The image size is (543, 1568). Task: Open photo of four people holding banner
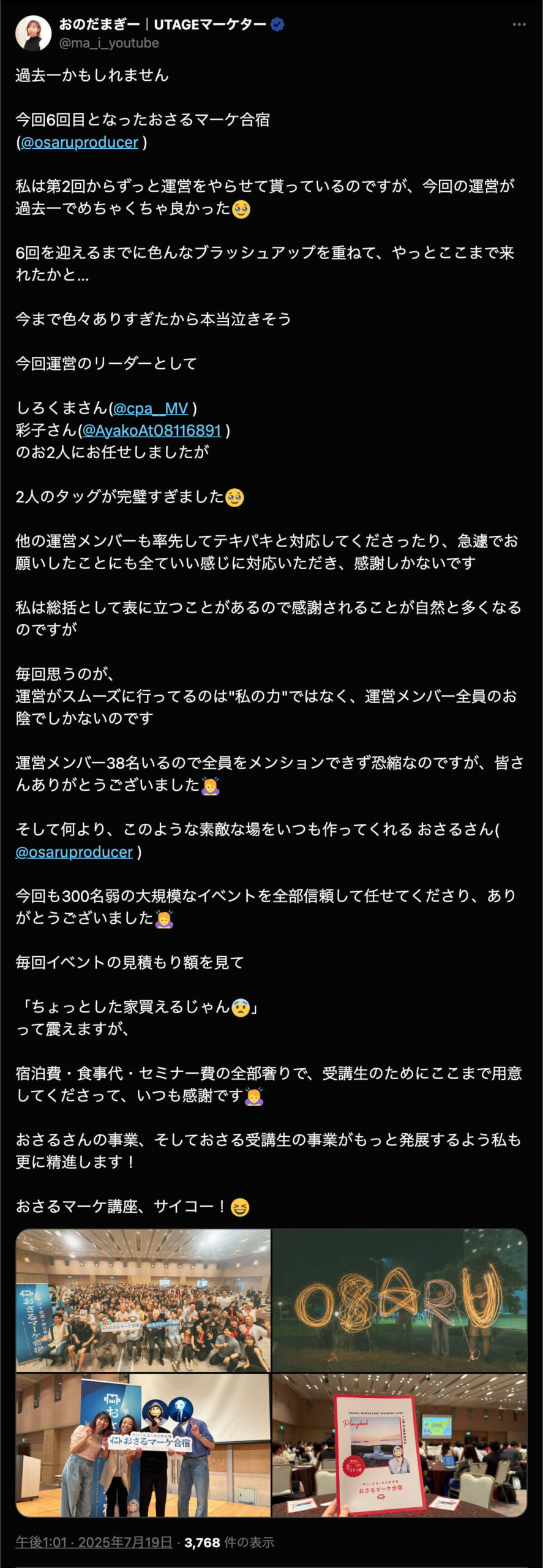pyautogui.click(x=143, y=1444)
